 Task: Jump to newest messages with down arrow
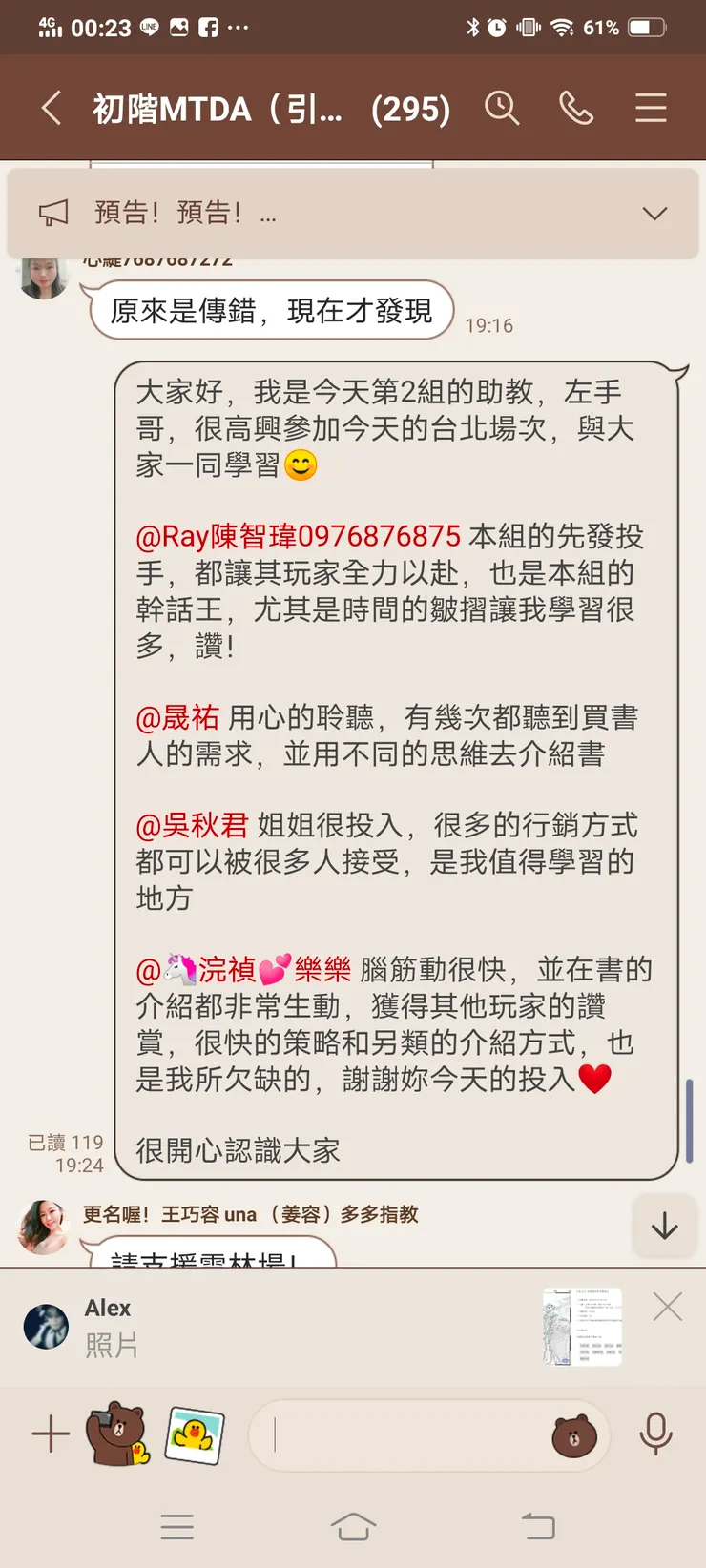click(x=664, y=1228)
